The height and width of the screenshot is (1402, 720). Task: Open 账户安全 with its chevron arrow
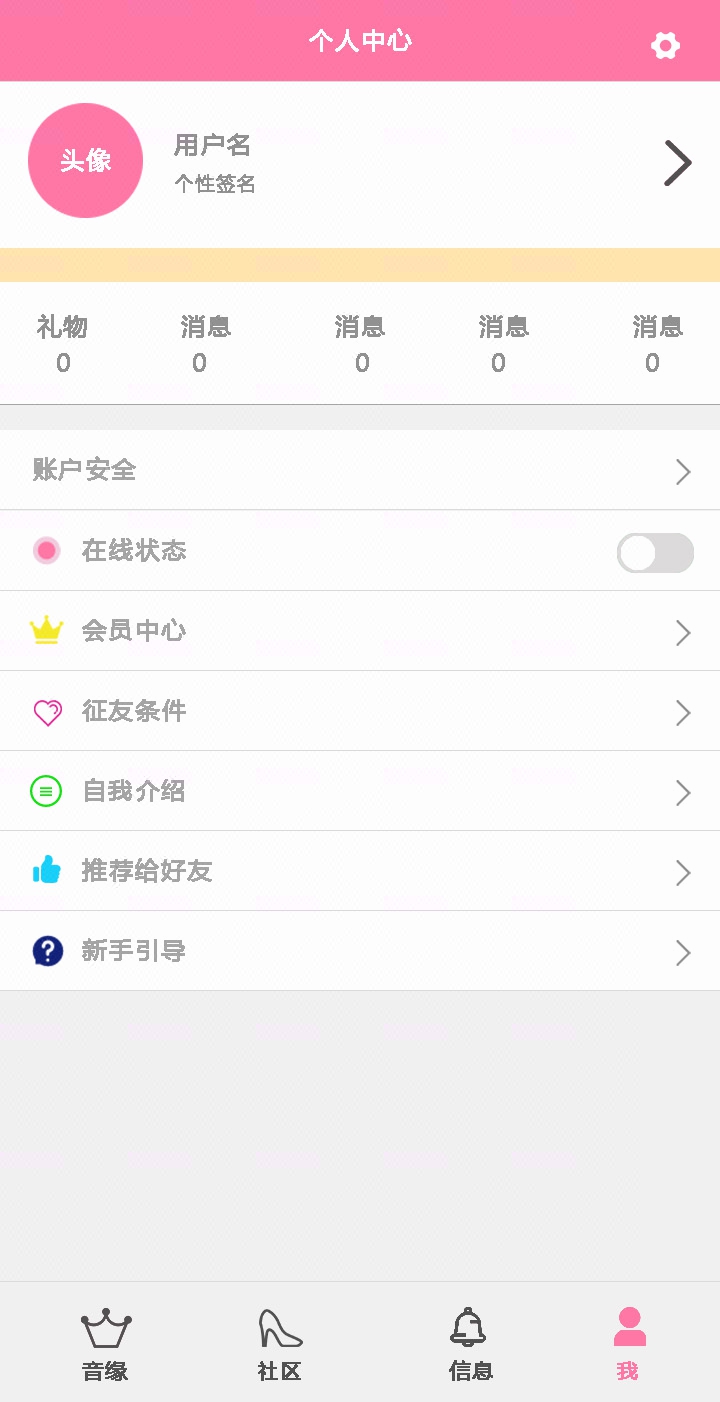[x=683, y=471]
